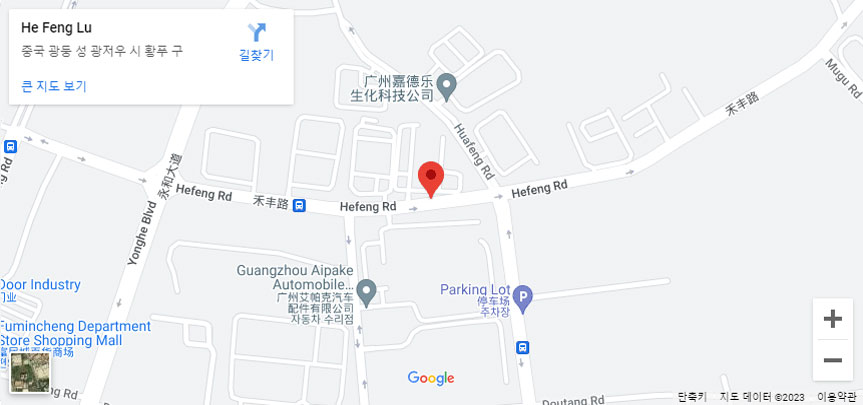This screenshot has width=863, height=405.
Task: Open the Parking Lot place marker
Action: pyautogui.click(x=522, y=295)
